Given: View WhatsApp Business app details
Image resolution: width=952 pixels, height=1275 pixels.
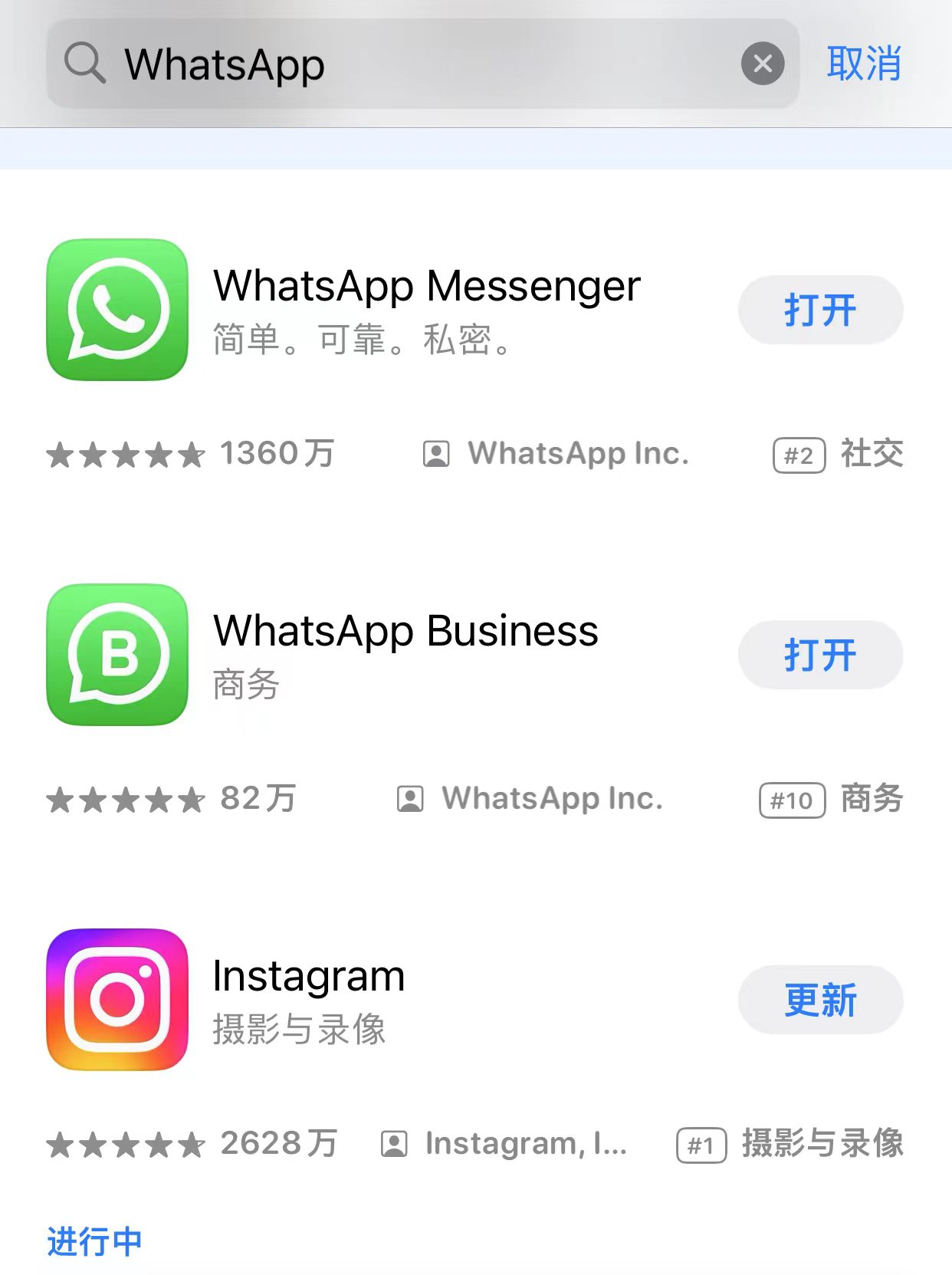Looking at the screenshot, I should coord(405,633).
